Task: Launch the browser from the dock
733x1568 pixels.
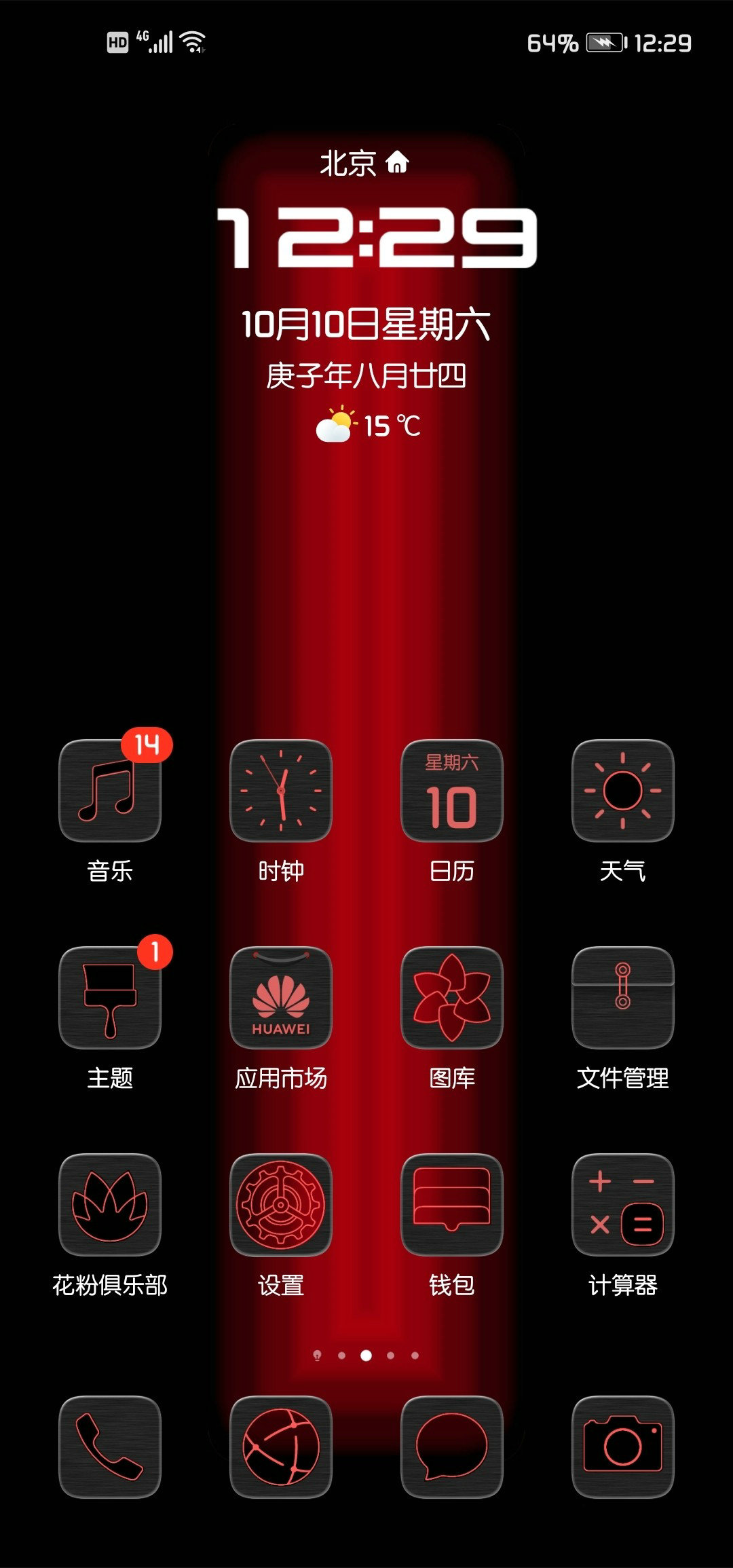Action: [281, 1447]
